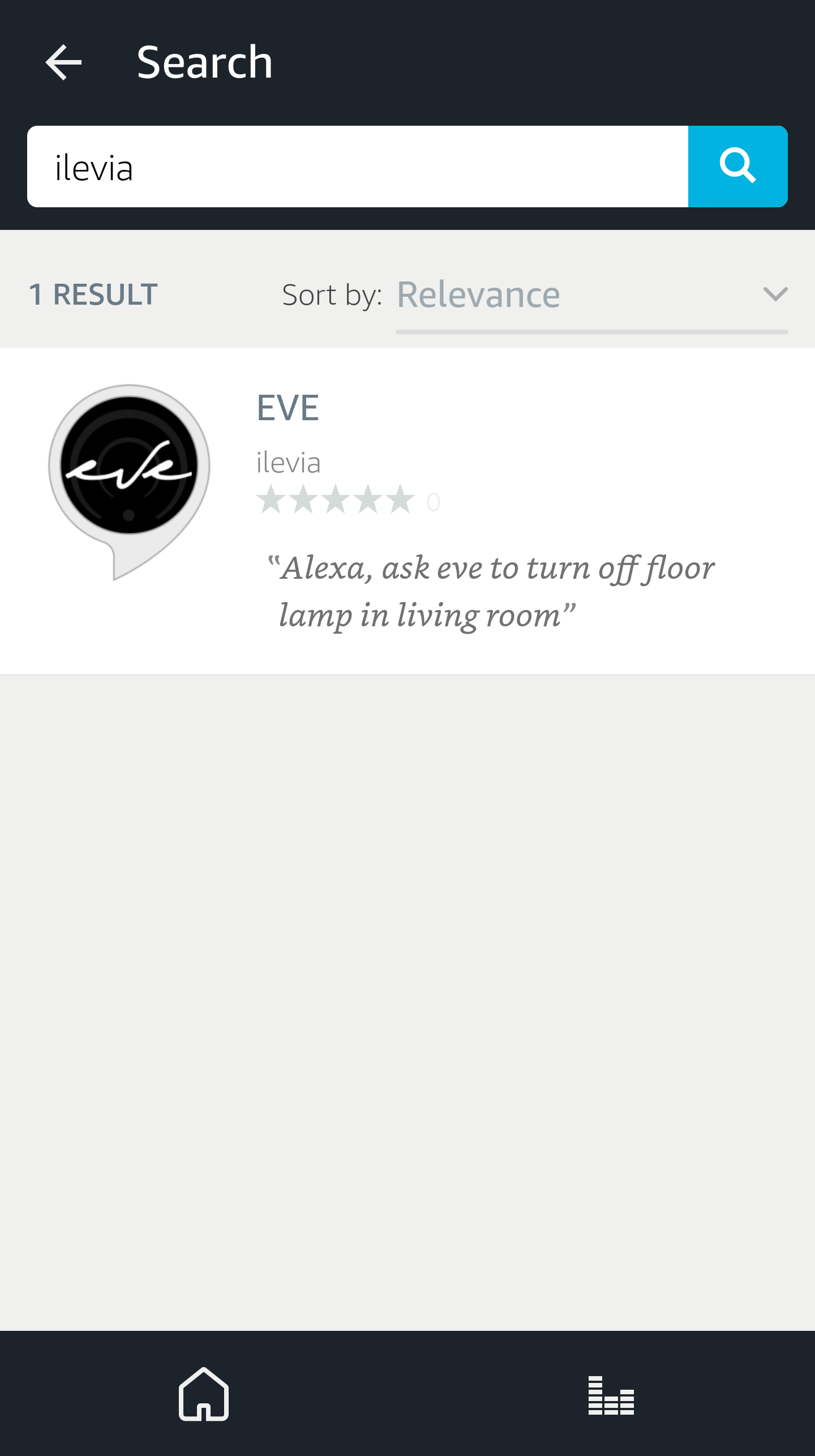Open the now playing equalizer tab

point(611,1395)
